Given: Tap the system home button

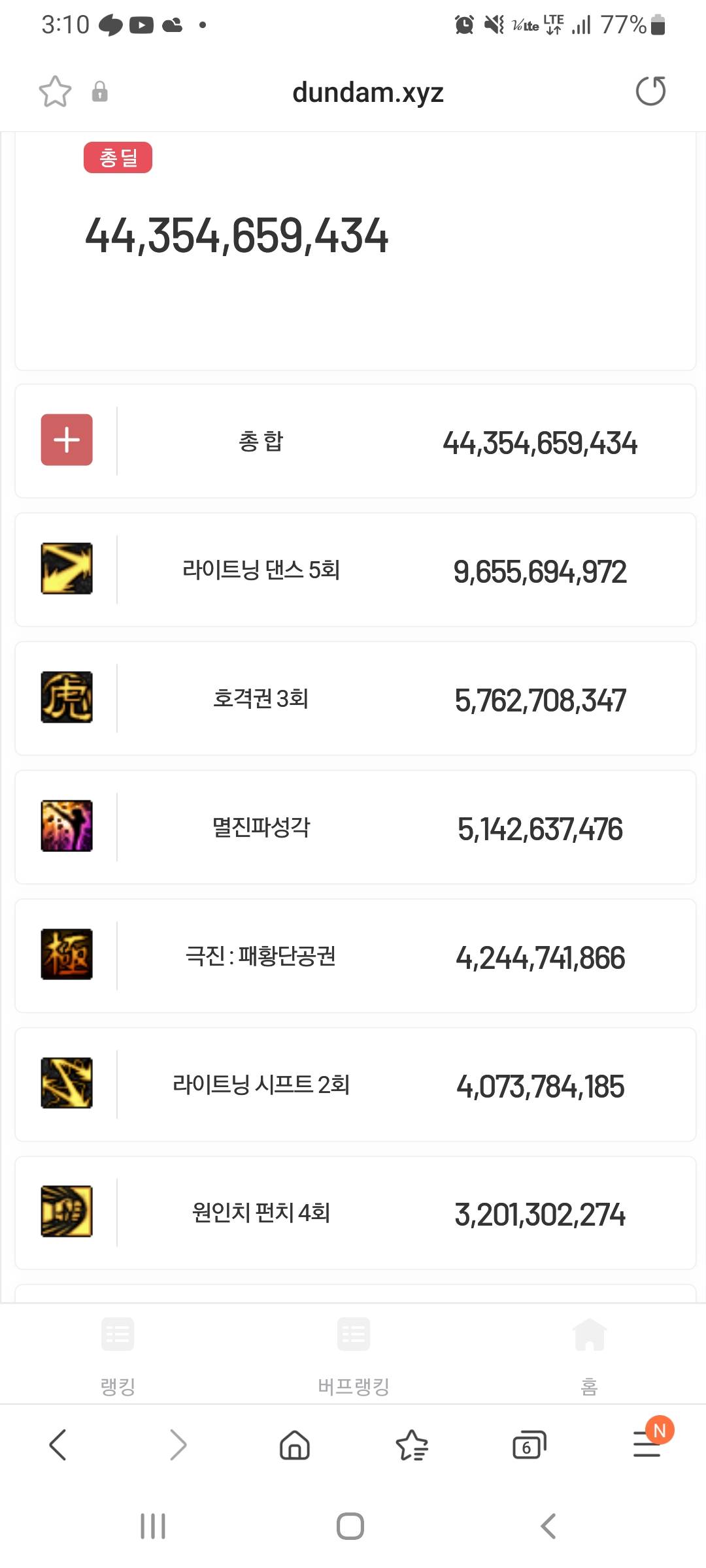Looking at the screenshot, I should pyautogui.click(x=350, y=1526).
